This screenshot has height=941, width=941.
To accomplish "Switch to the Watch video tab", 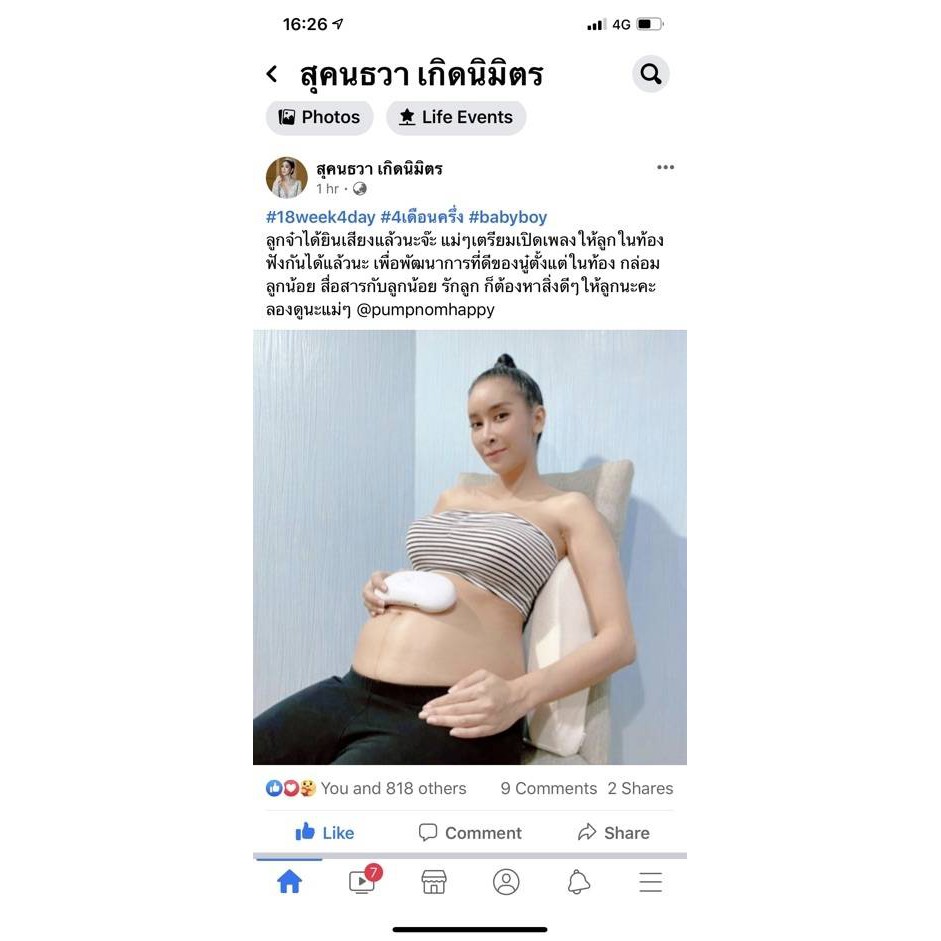I will pos(362,881).
